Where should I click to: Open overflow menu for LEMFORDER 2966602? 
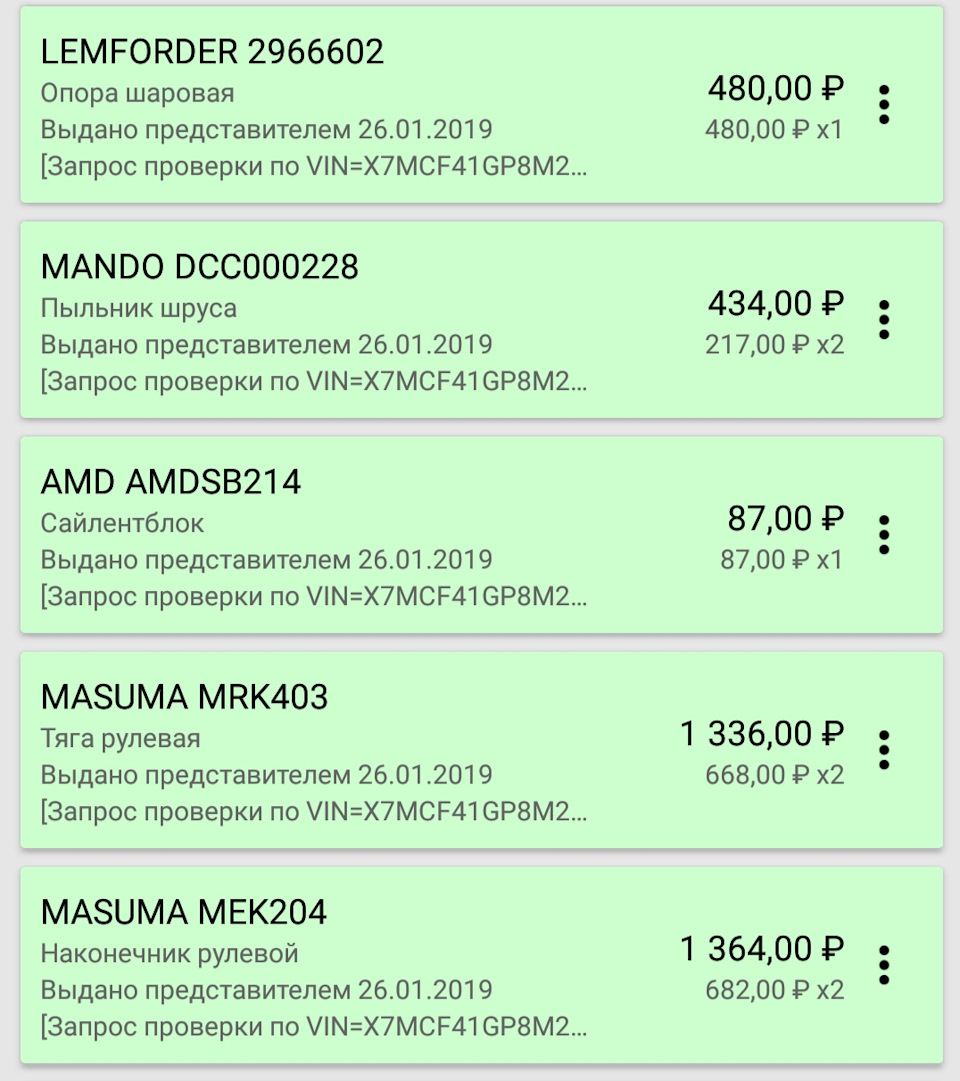point(883,105)
